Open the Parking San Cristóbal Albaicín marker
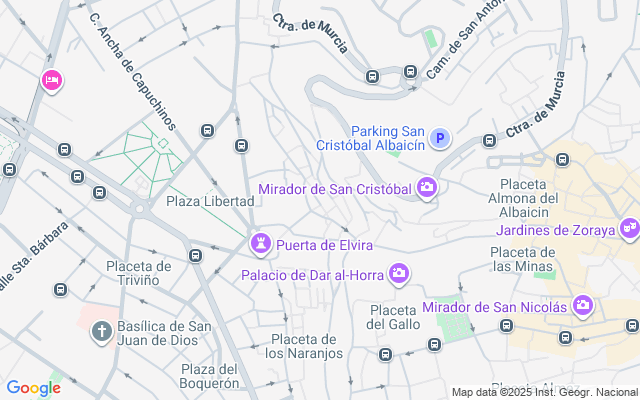Screen dimensions: 640x400 click(x=439, y=138)
